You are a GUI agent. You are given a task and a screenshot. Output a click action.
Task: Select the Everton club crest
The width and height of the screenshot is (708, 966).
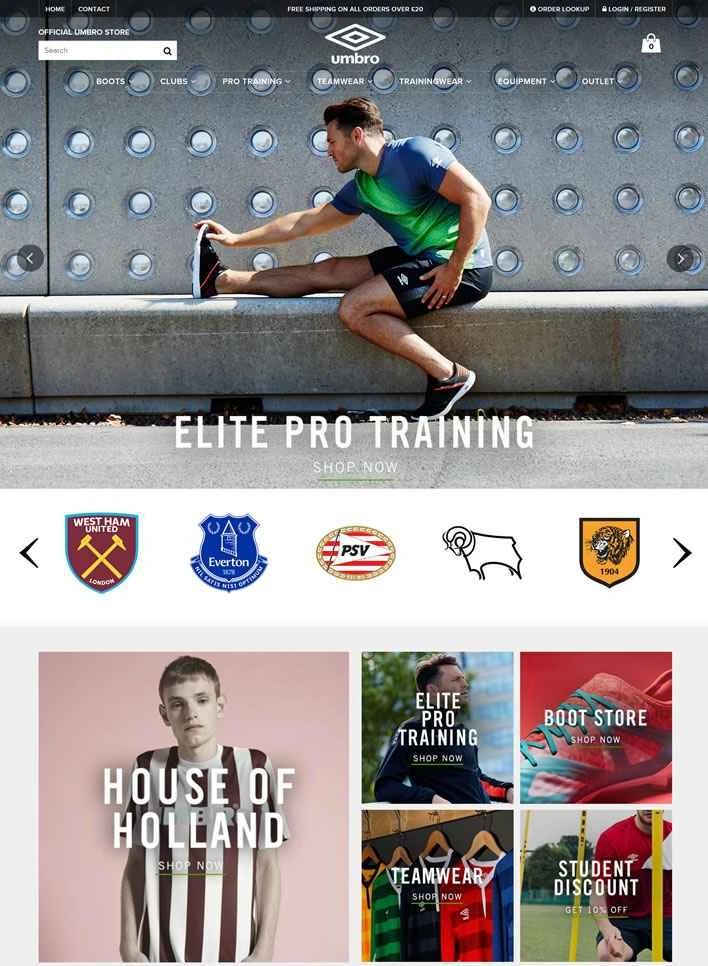pos(228,552)
